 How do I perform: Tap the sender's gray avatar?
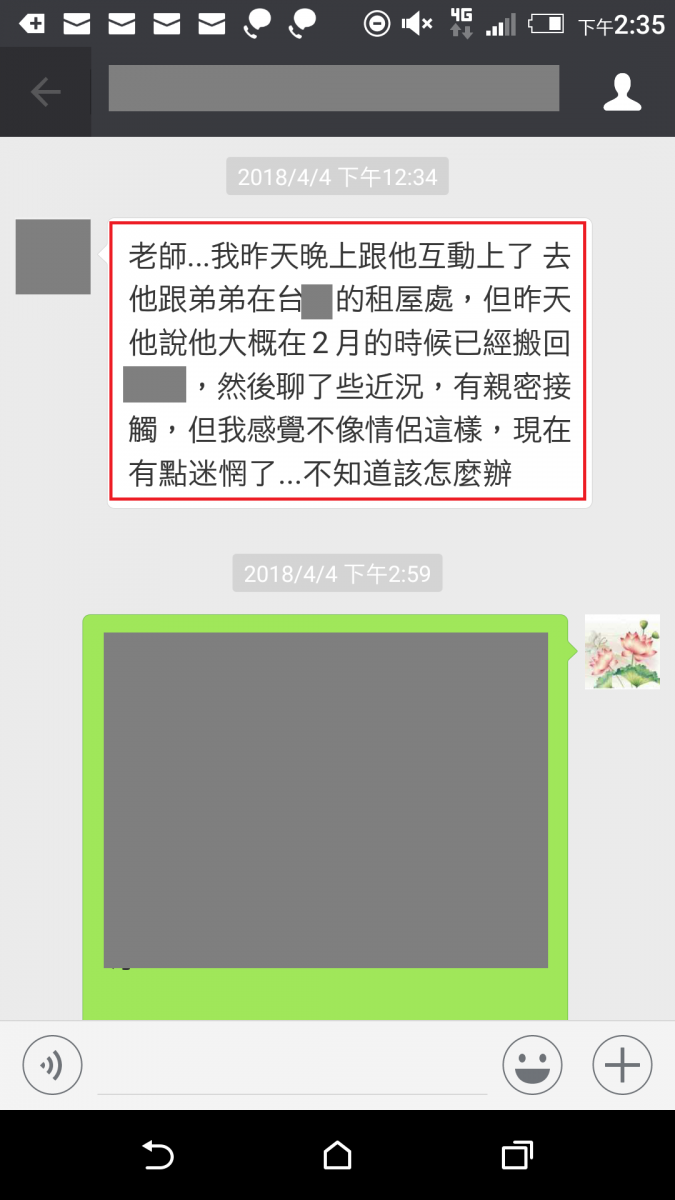coord(53,257)
